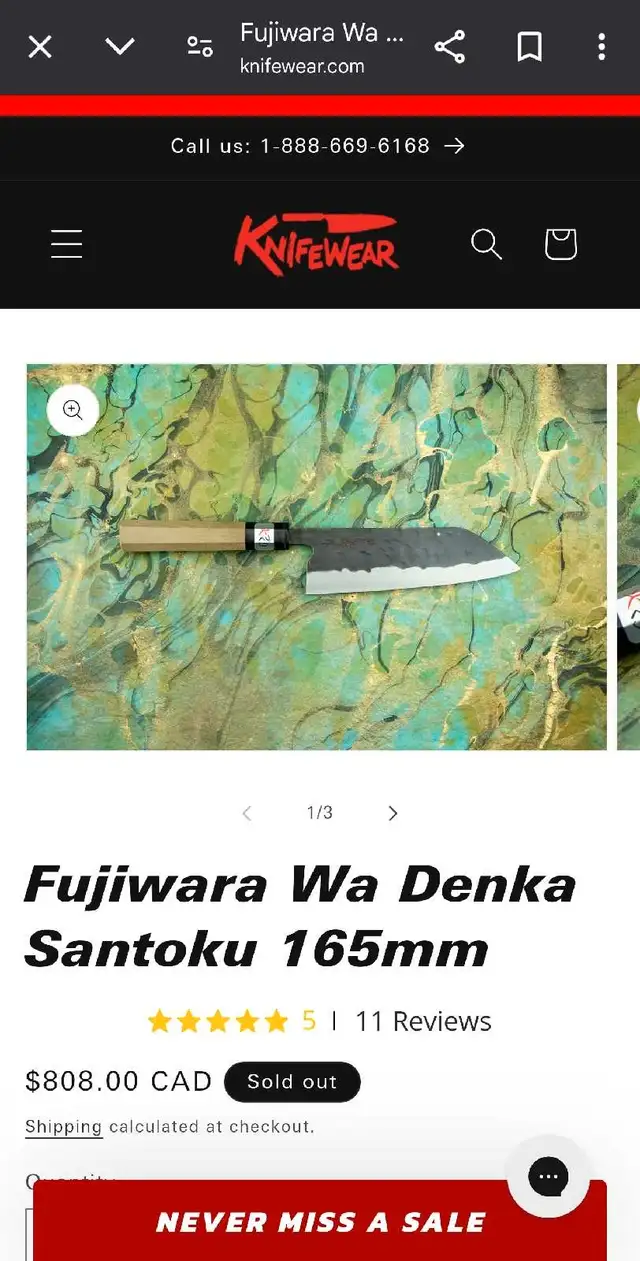Go to the next product image
This screenshot has height=1261, width=640.
click(x=393, y=813)
